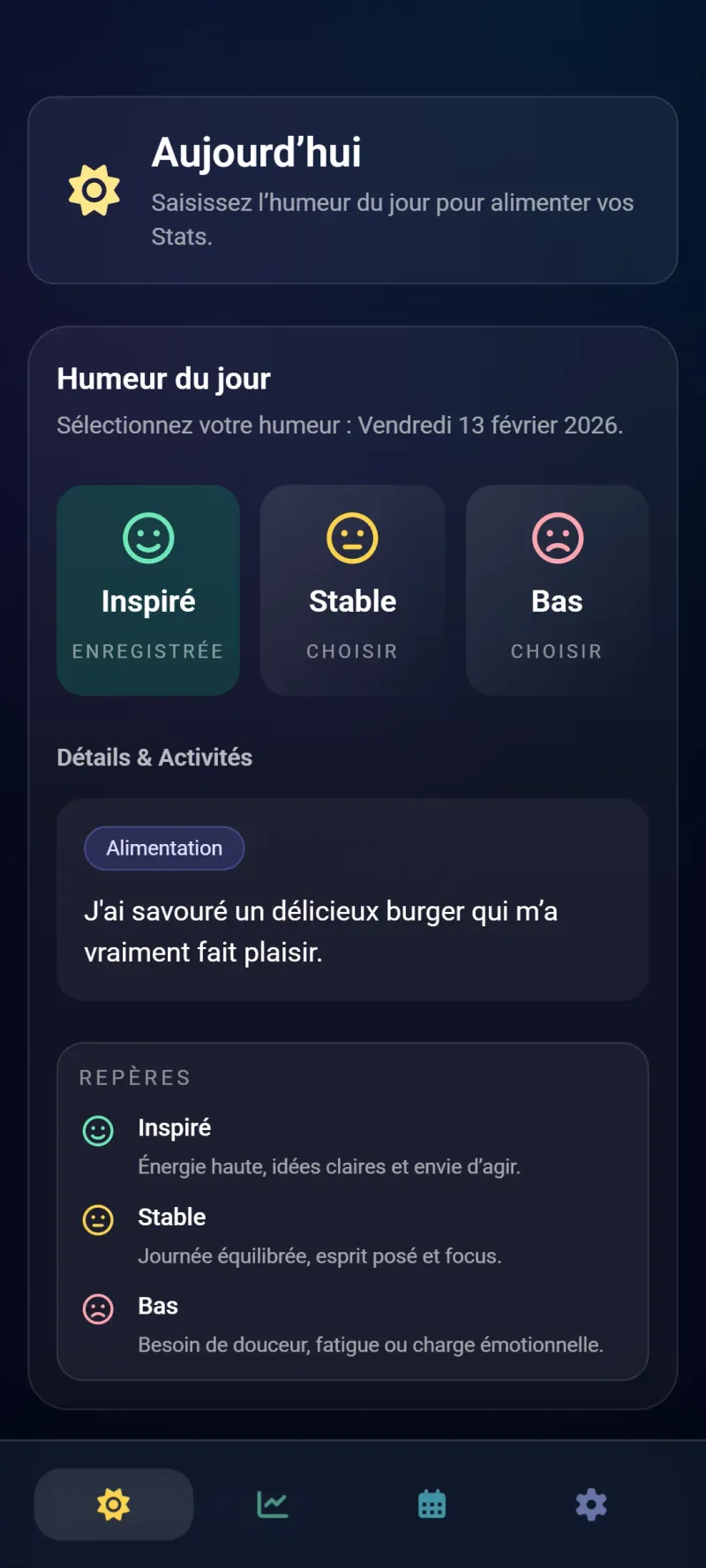Select the today sun tab
This screenshot has height=1568, width=706.
pyautogui.click(x=114, y=1504)
